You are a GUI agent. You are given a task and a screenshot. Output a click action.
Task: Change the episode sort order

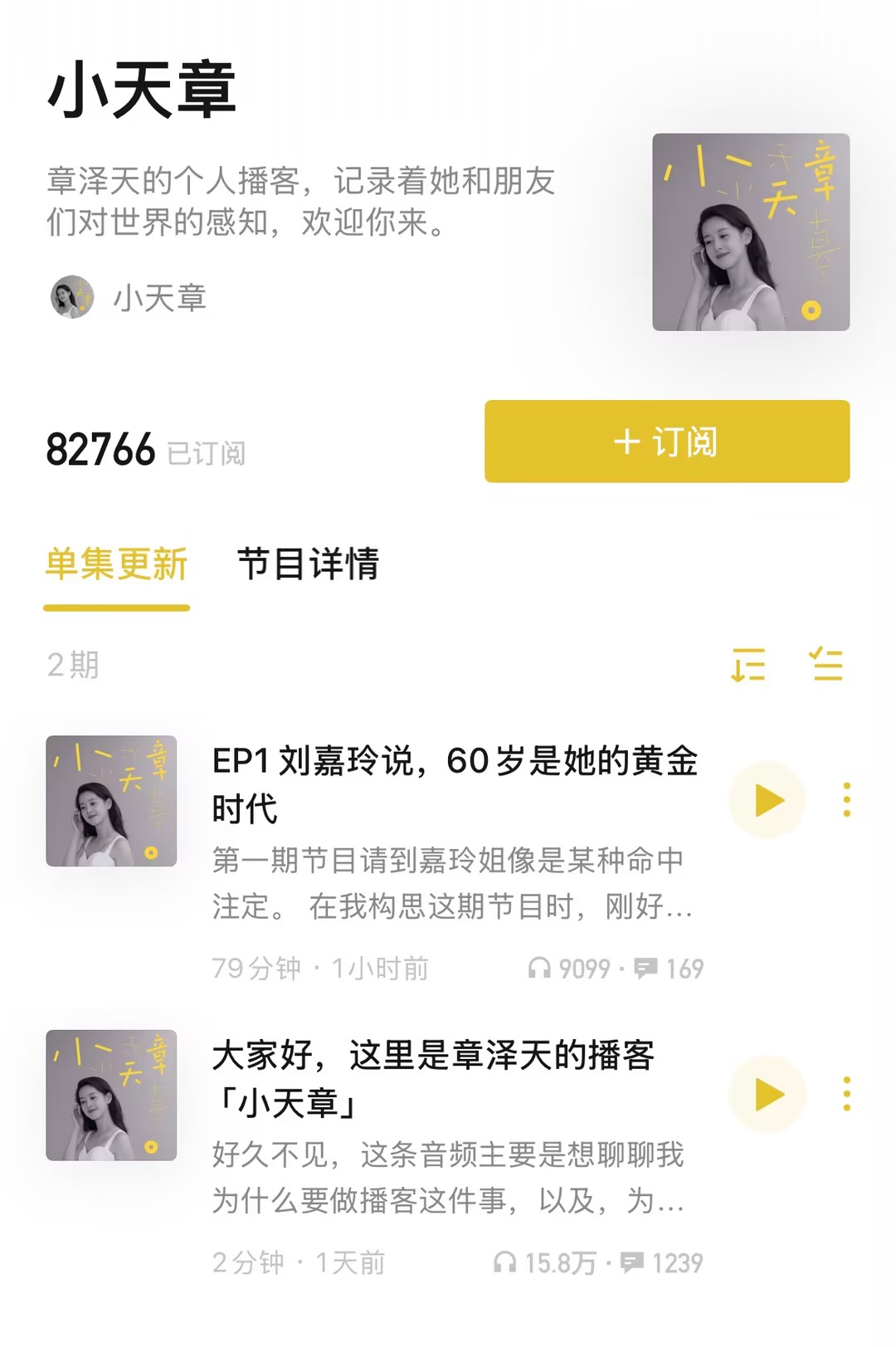pyautogui.click(x=748, y=665)
